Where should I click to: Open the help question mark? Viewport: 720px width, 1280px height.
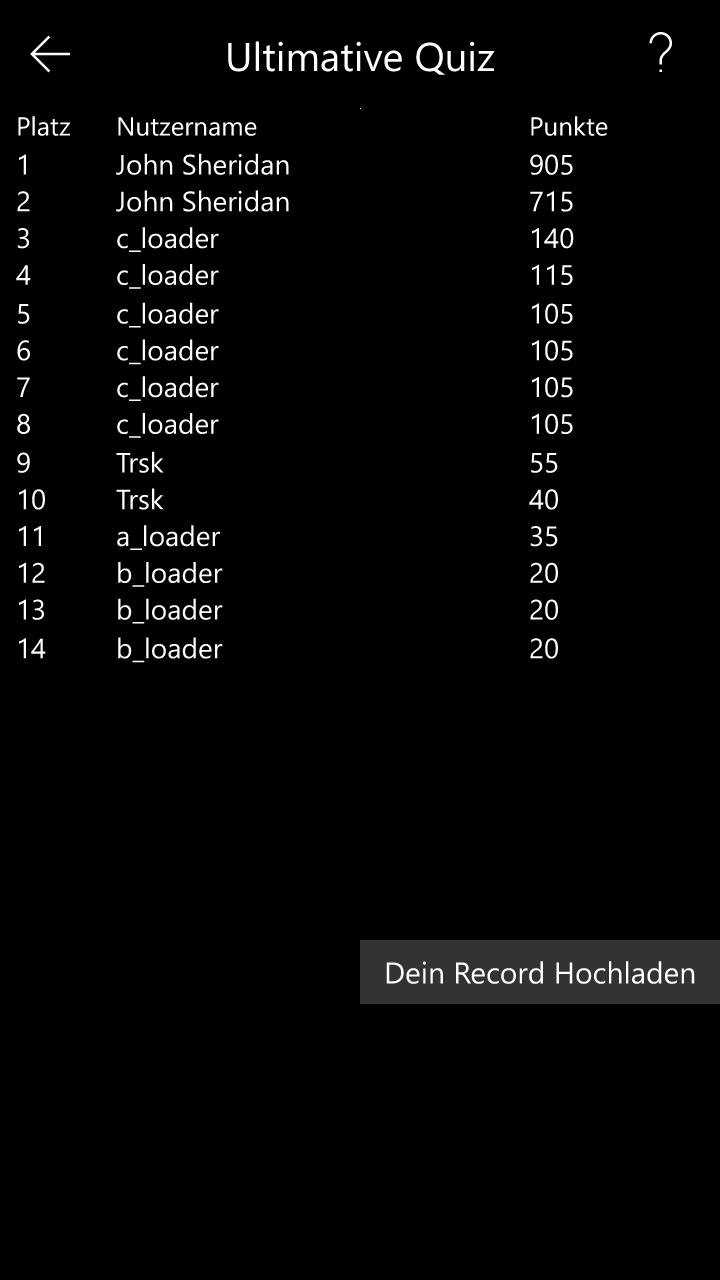pos(660,53)
